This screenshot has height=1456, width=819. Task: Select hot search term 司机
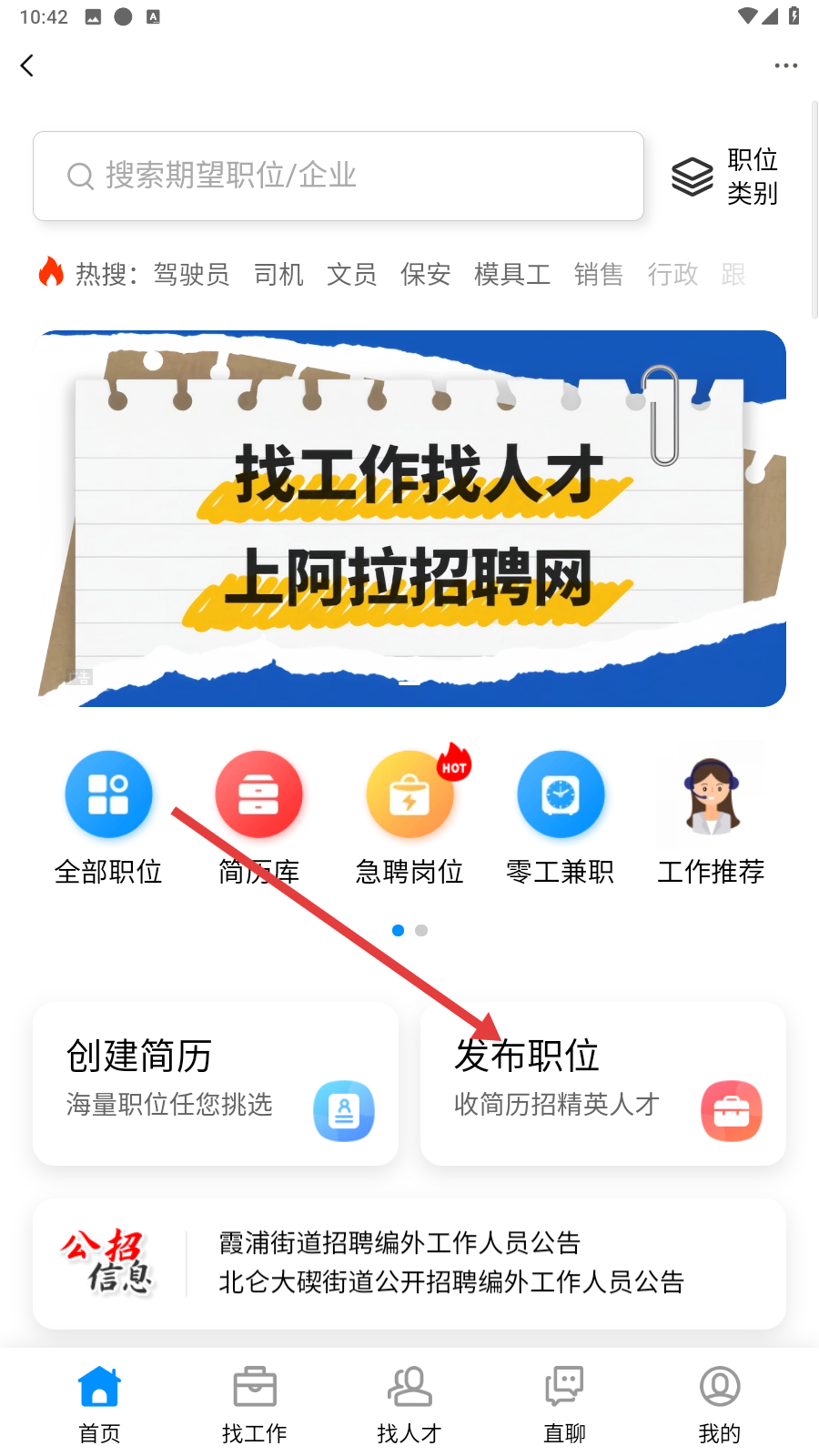[278, 274]
